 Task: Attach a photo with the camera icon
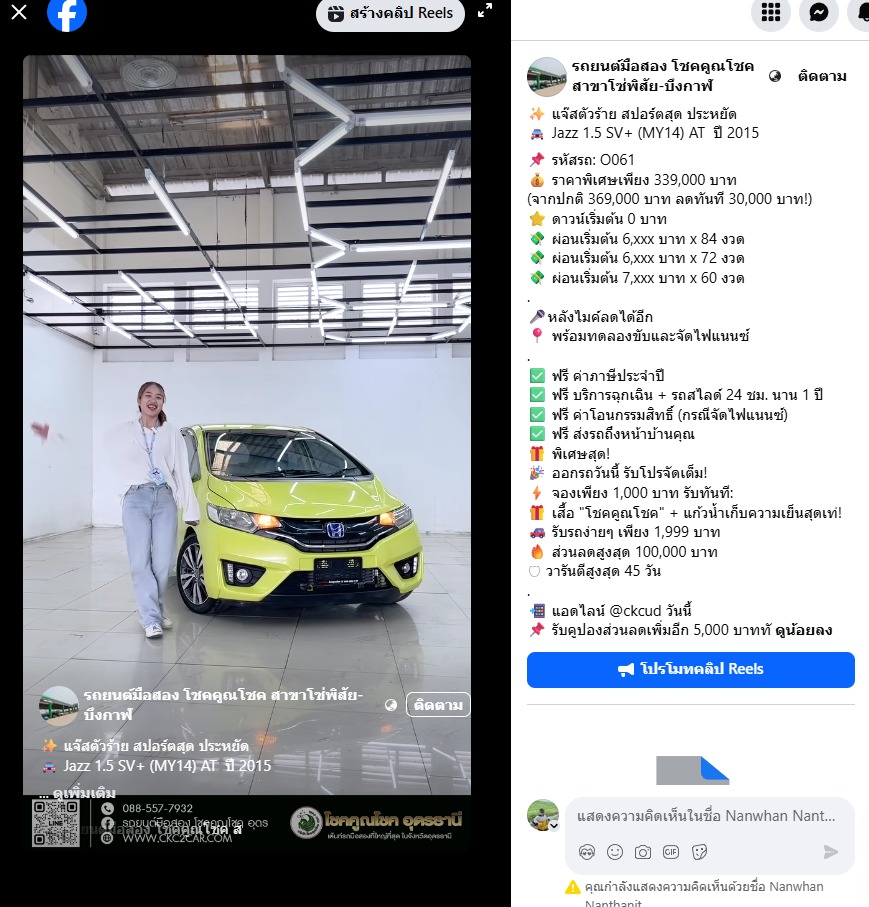coord(643,852)
